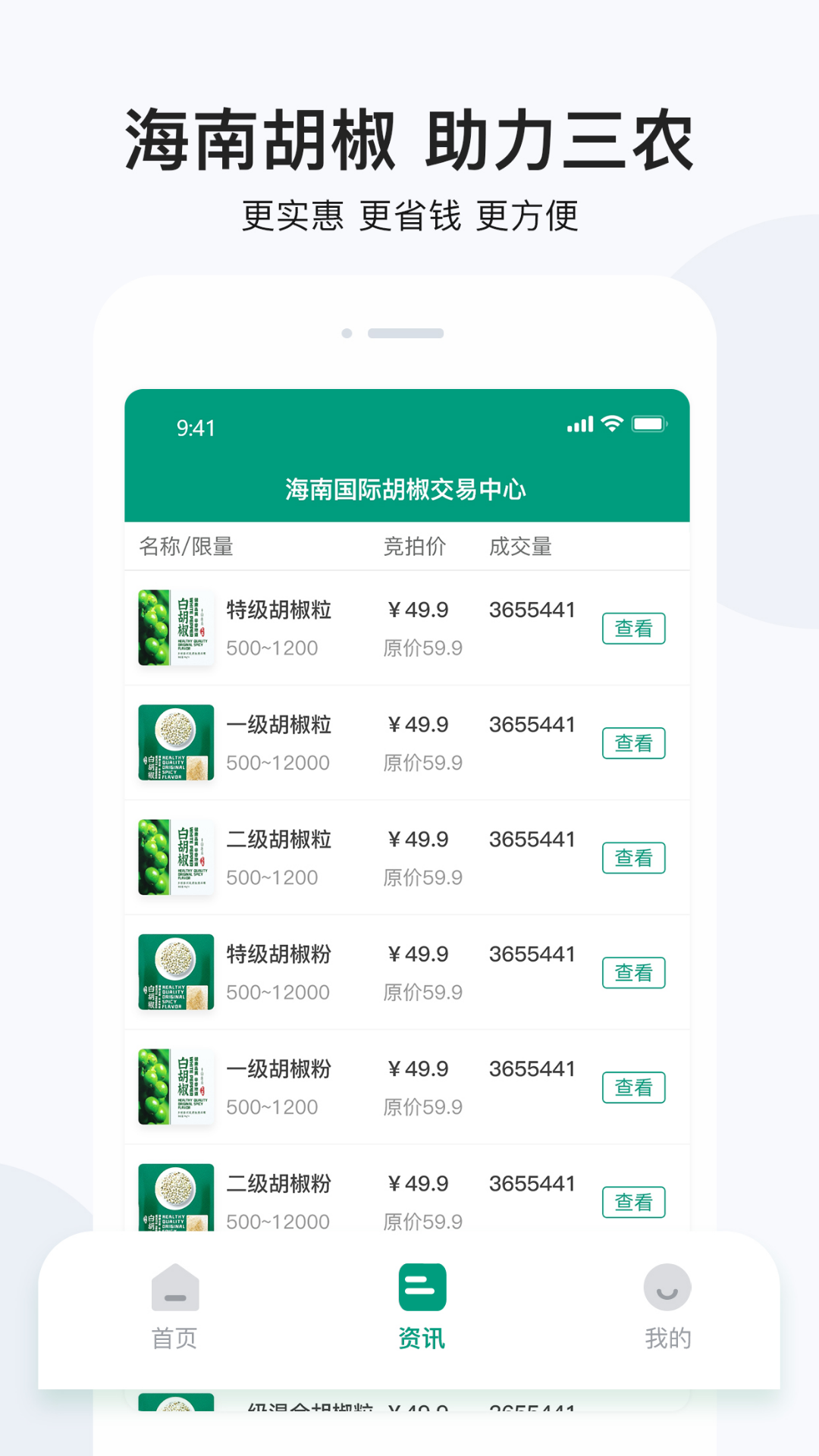Select the 资讯 news tab icon
This screenshot has height=1456, width=819.
(x=422, y=1289)
